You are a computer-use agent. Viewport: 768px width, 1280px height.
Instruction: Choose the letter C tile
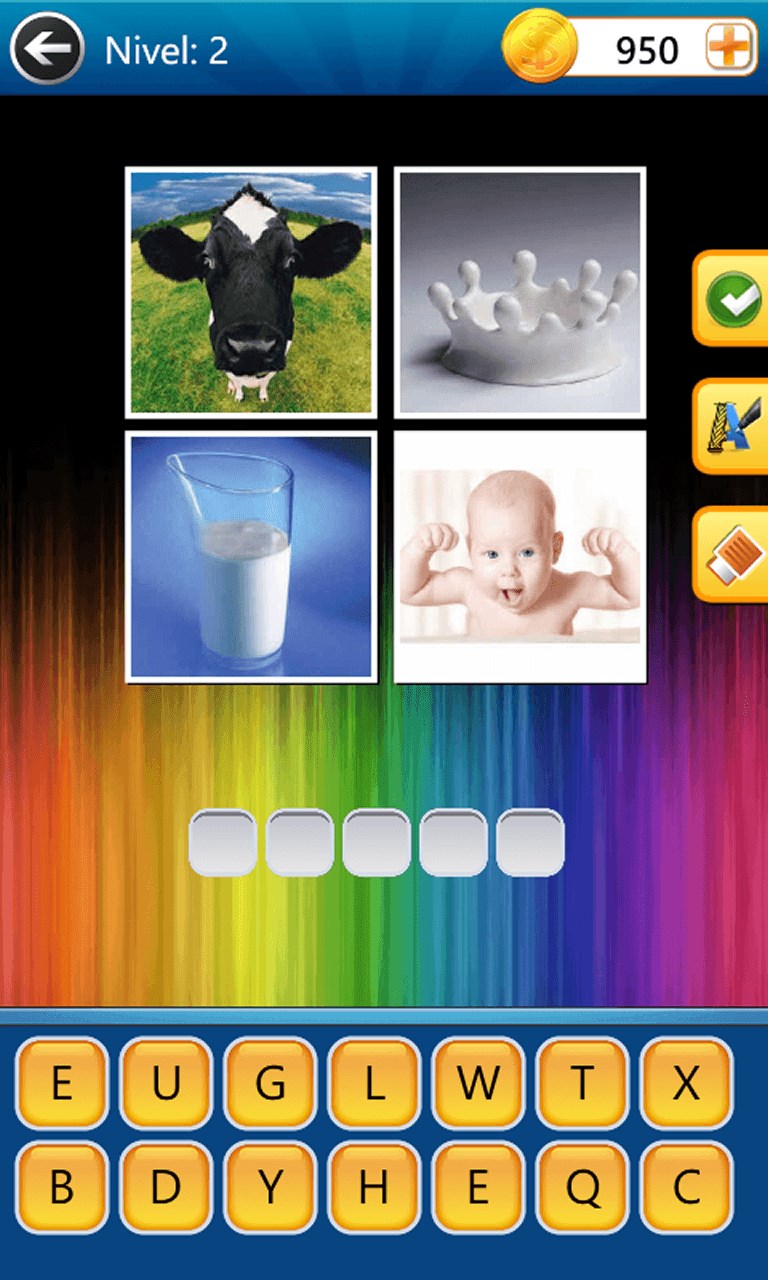686,1187
